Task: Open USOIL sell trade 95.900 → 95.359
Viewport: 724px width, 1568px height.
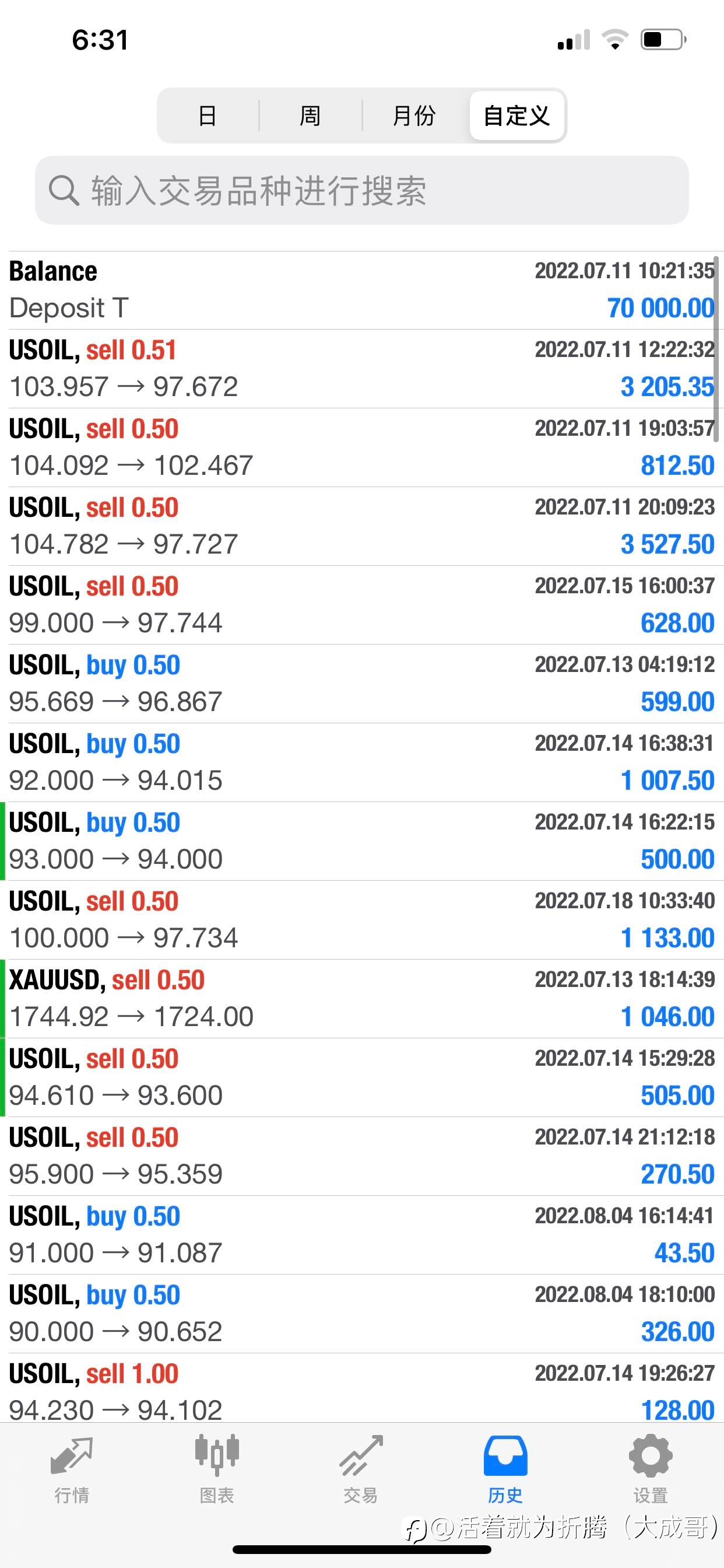Action: pyautogui.click(x=362, y=1157)
